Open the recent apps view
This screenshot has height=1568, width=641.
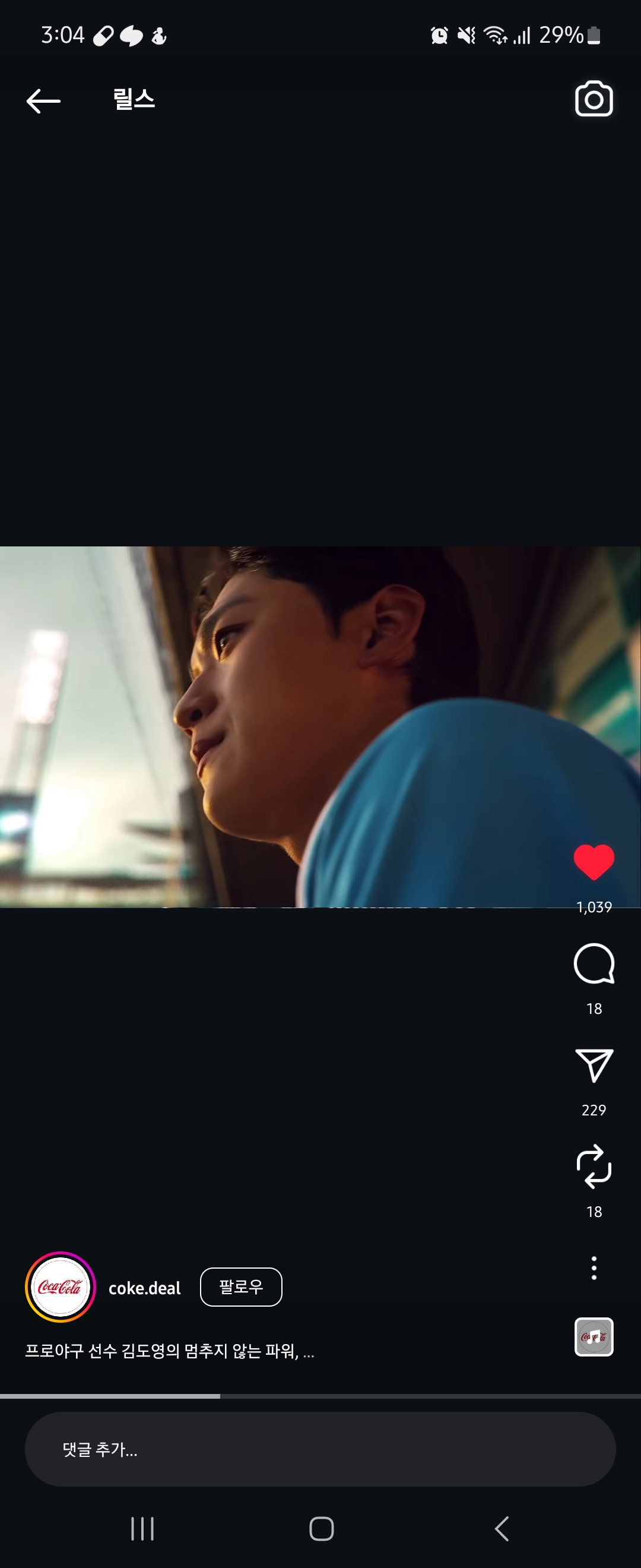coord(142,1528)
